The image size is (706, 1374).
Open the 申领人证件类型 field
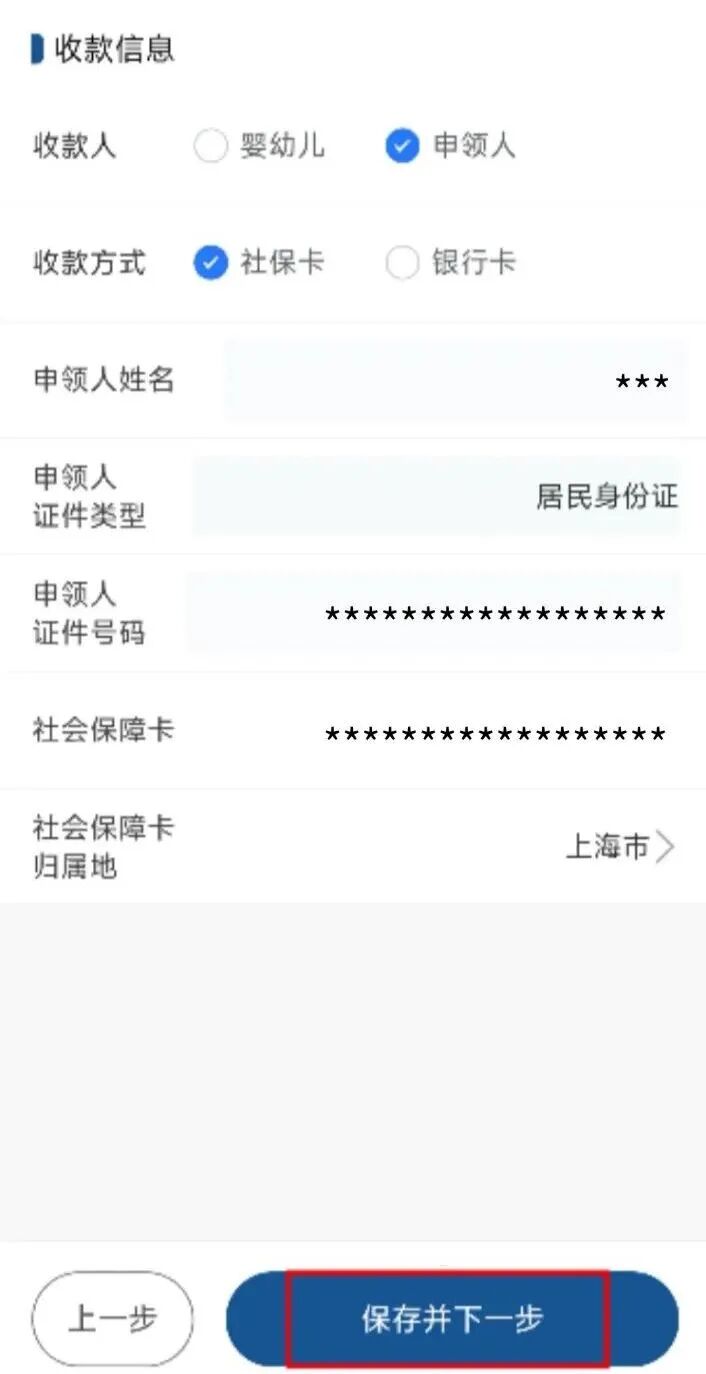[x=437, y=496]
